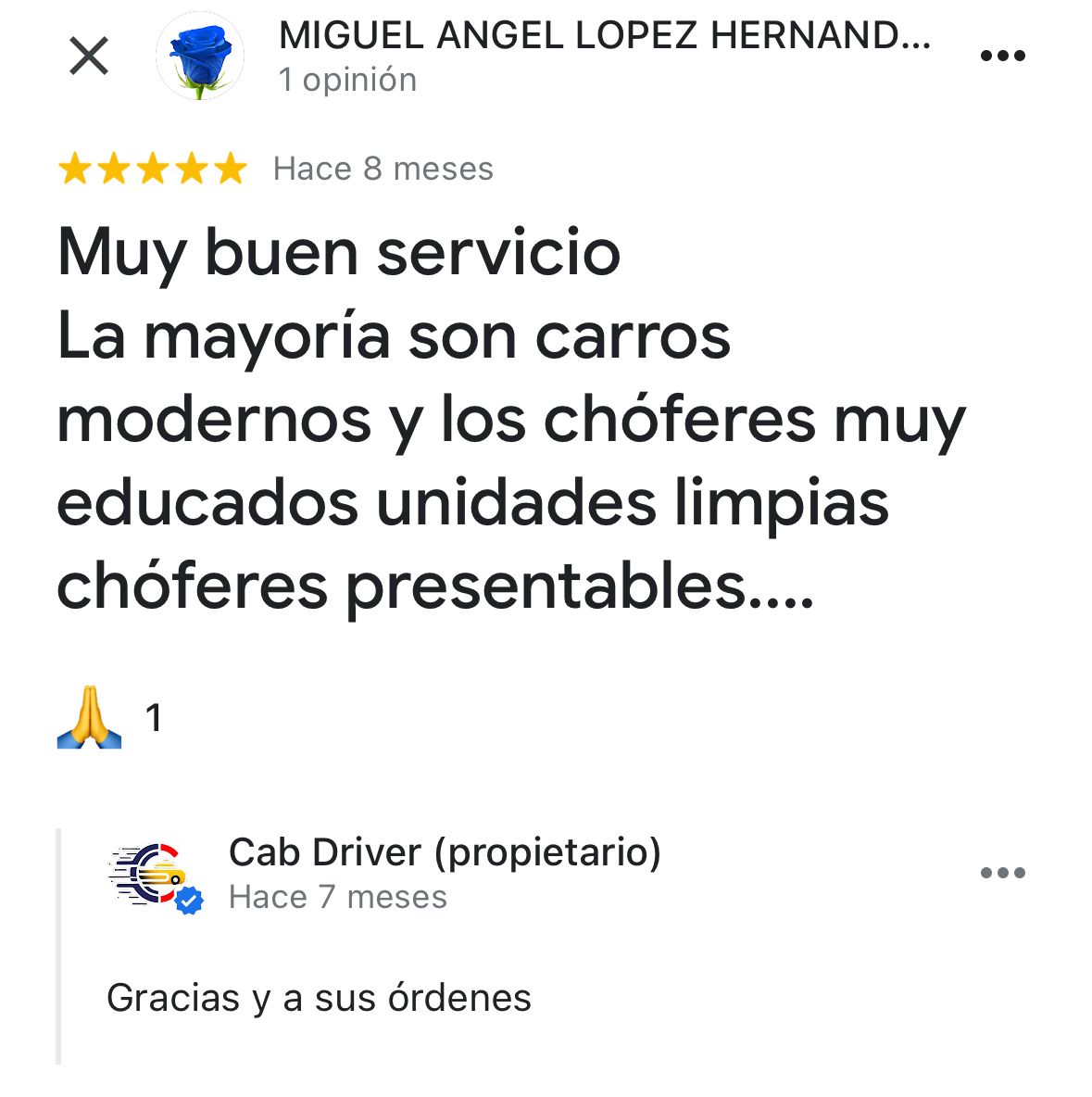Open overflow menu on Cab Driver reply
1092x1097 pixels.
1002,873
